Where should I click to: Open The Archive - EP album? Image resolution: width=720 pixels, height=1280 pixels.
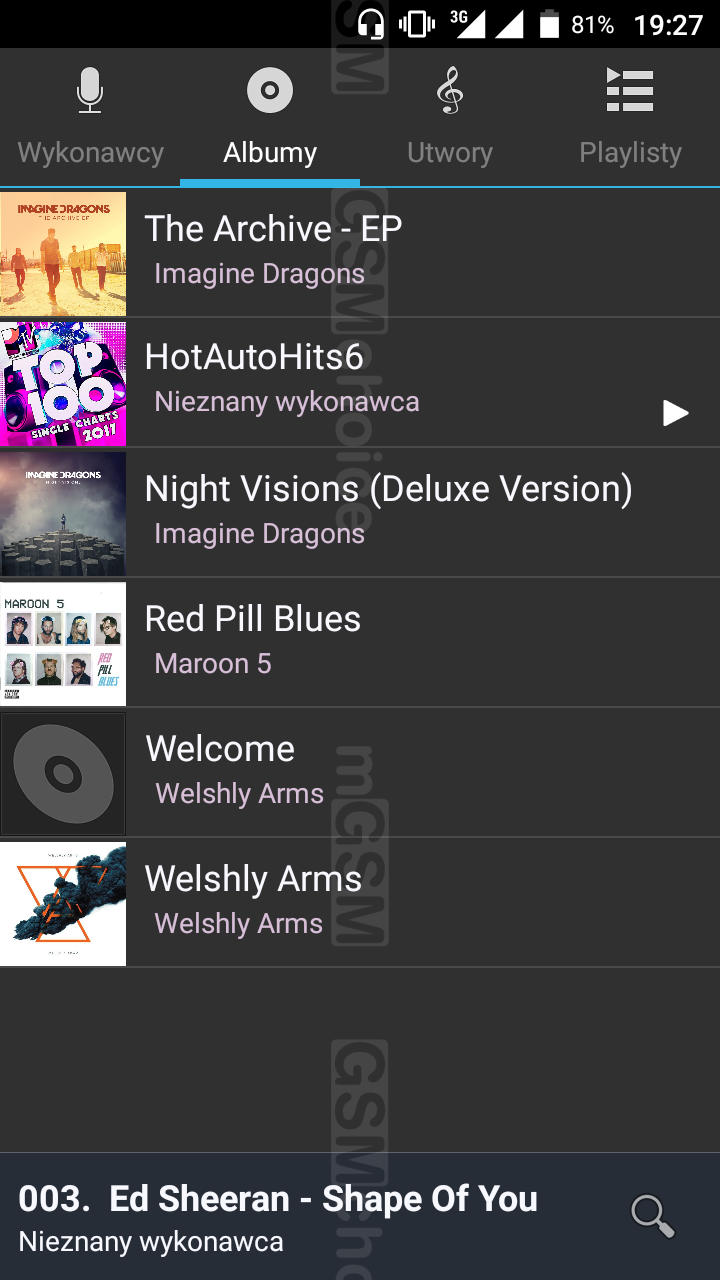pyautogui.click(x=360, y=253)
